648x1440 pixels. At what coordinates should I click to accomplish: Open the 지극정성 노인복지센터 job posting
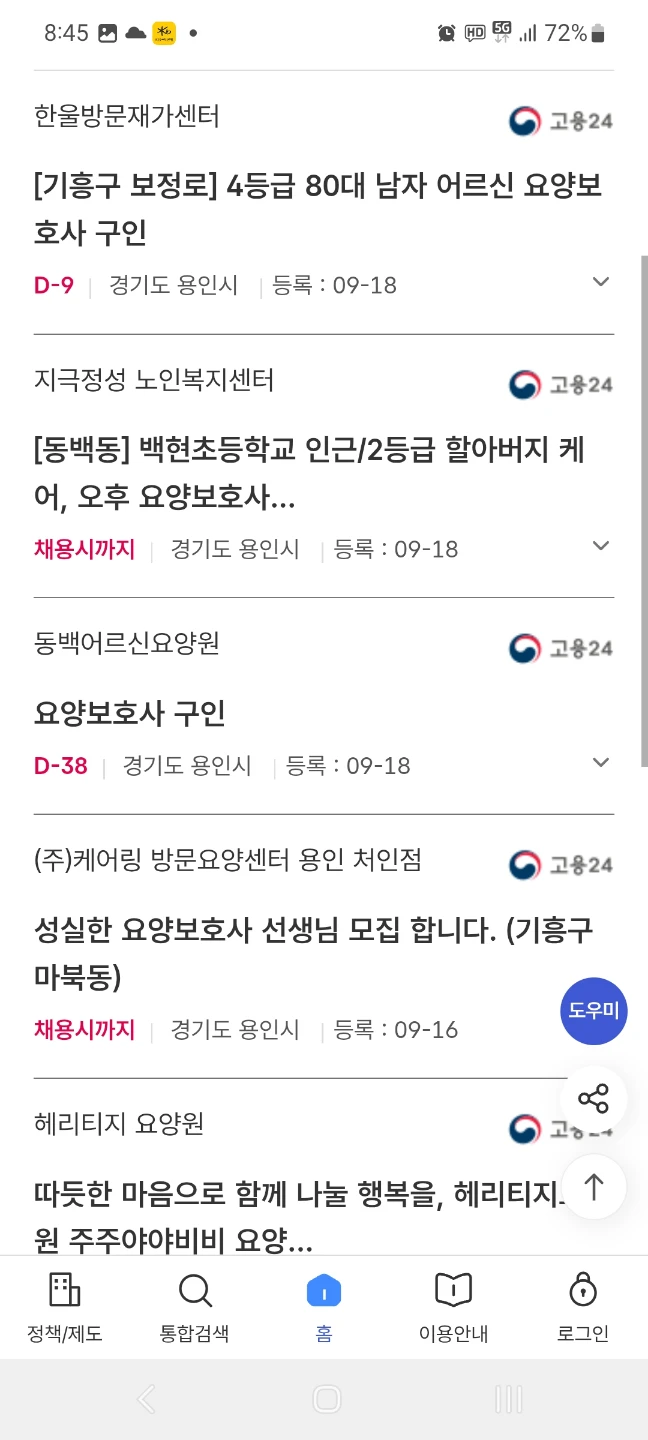pyautogui.click(x=310, y=473)
